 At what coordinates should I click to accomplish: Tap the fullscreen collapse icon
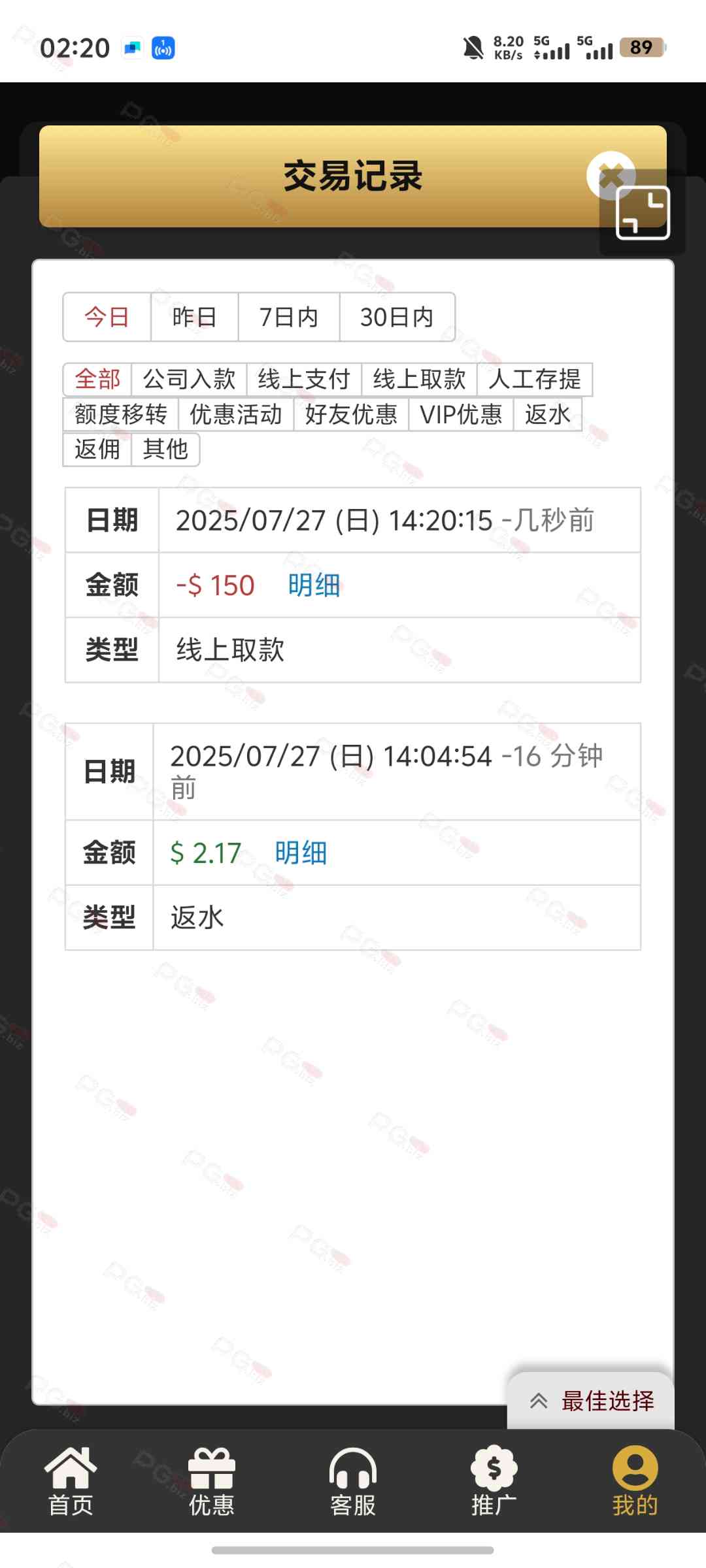tap(643, 213)
